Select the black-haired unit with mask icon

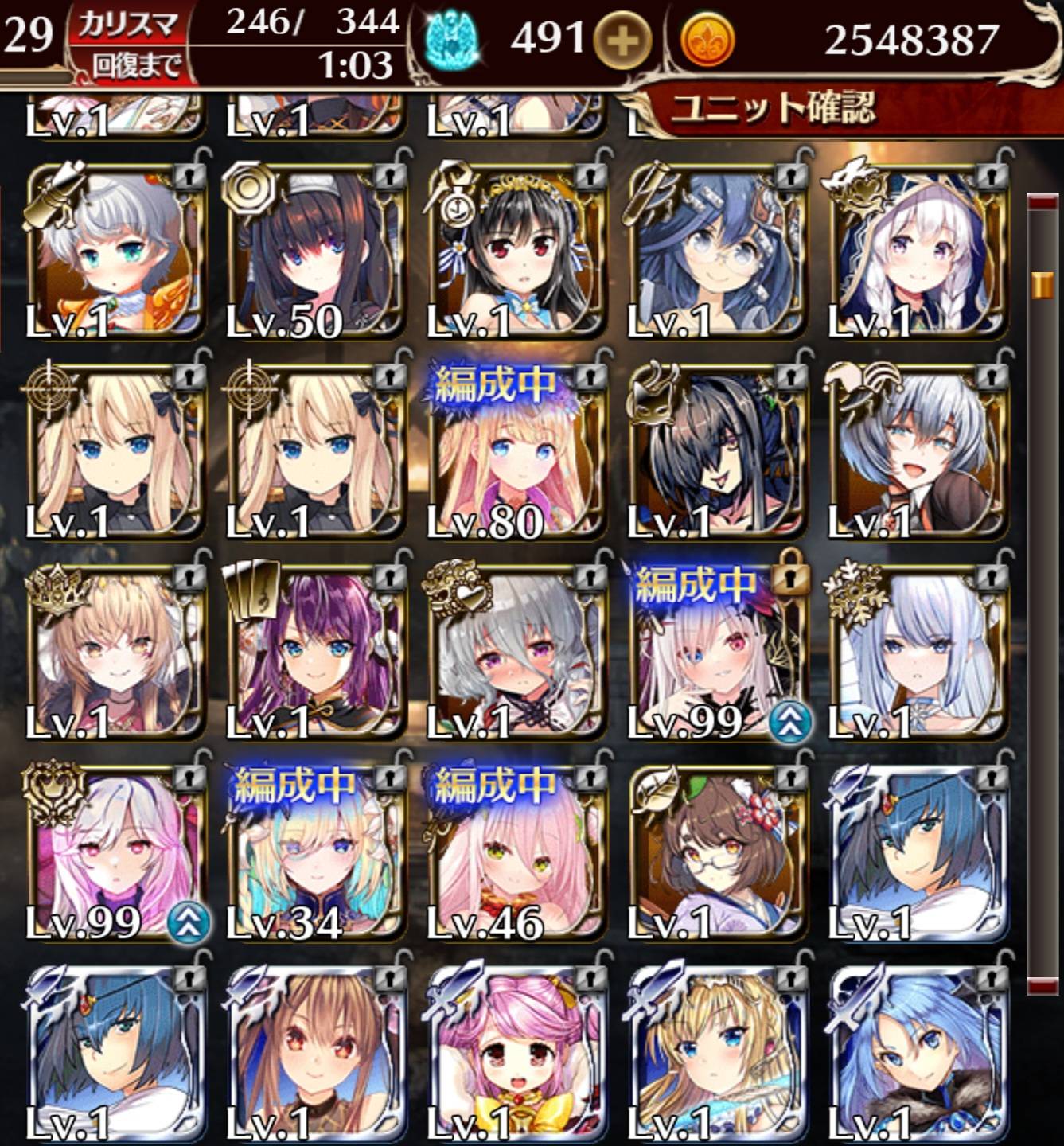(x=717, y=451)
